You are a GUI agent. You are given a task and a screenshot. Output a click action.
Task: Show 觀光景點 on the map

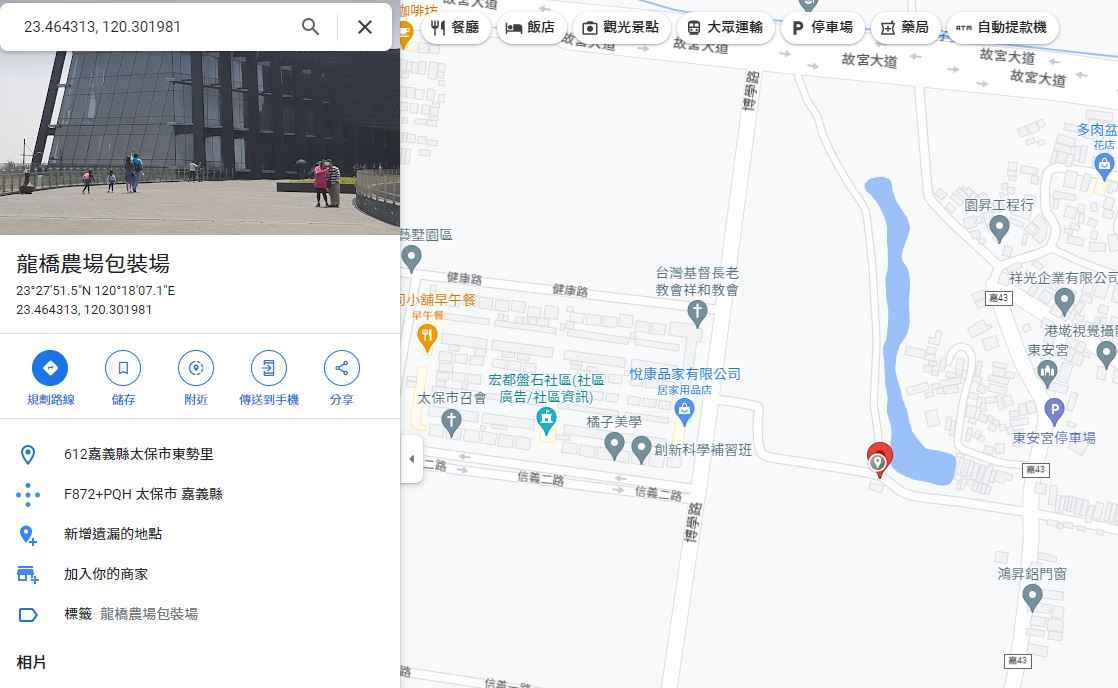(x=620, y=27)
